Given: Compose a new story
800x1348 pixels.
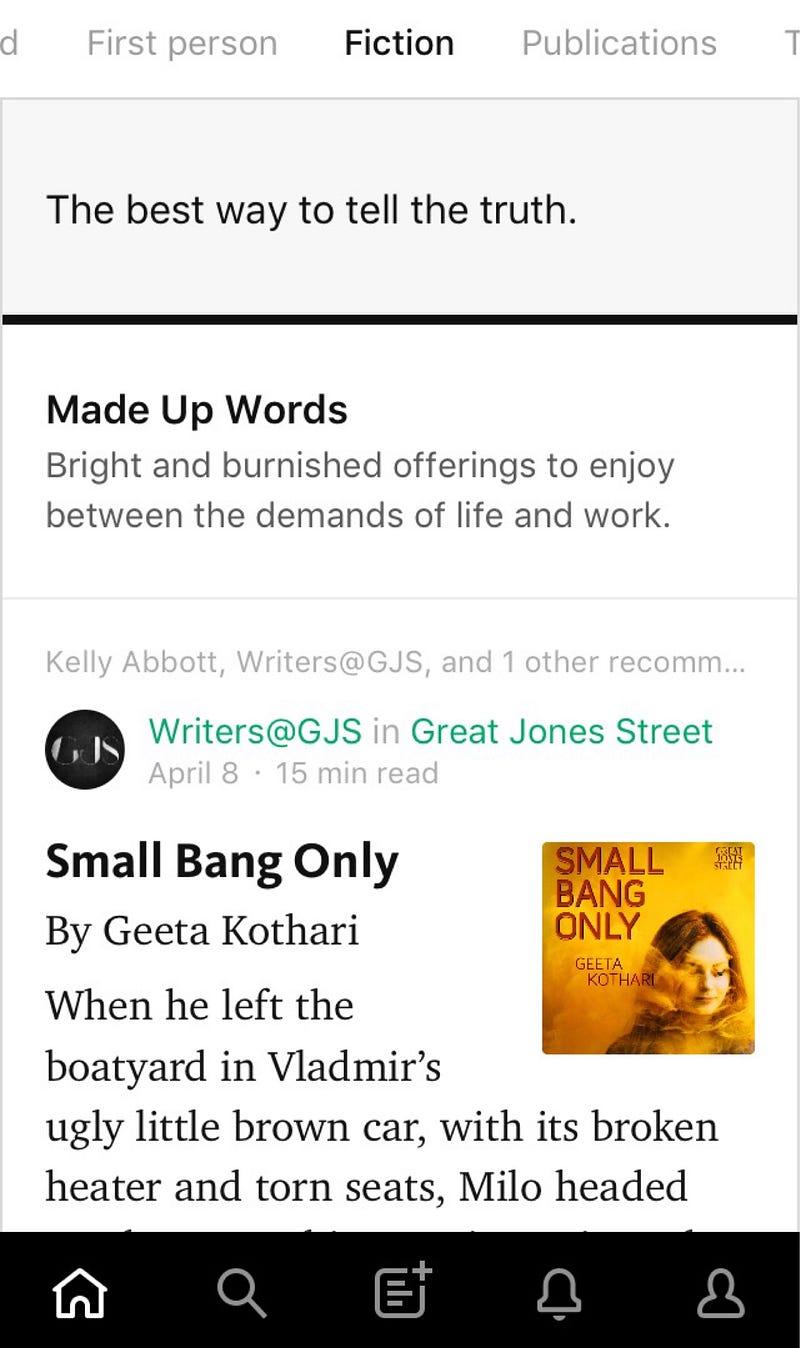Looking at the screenshot, I should coord(402,1290).
